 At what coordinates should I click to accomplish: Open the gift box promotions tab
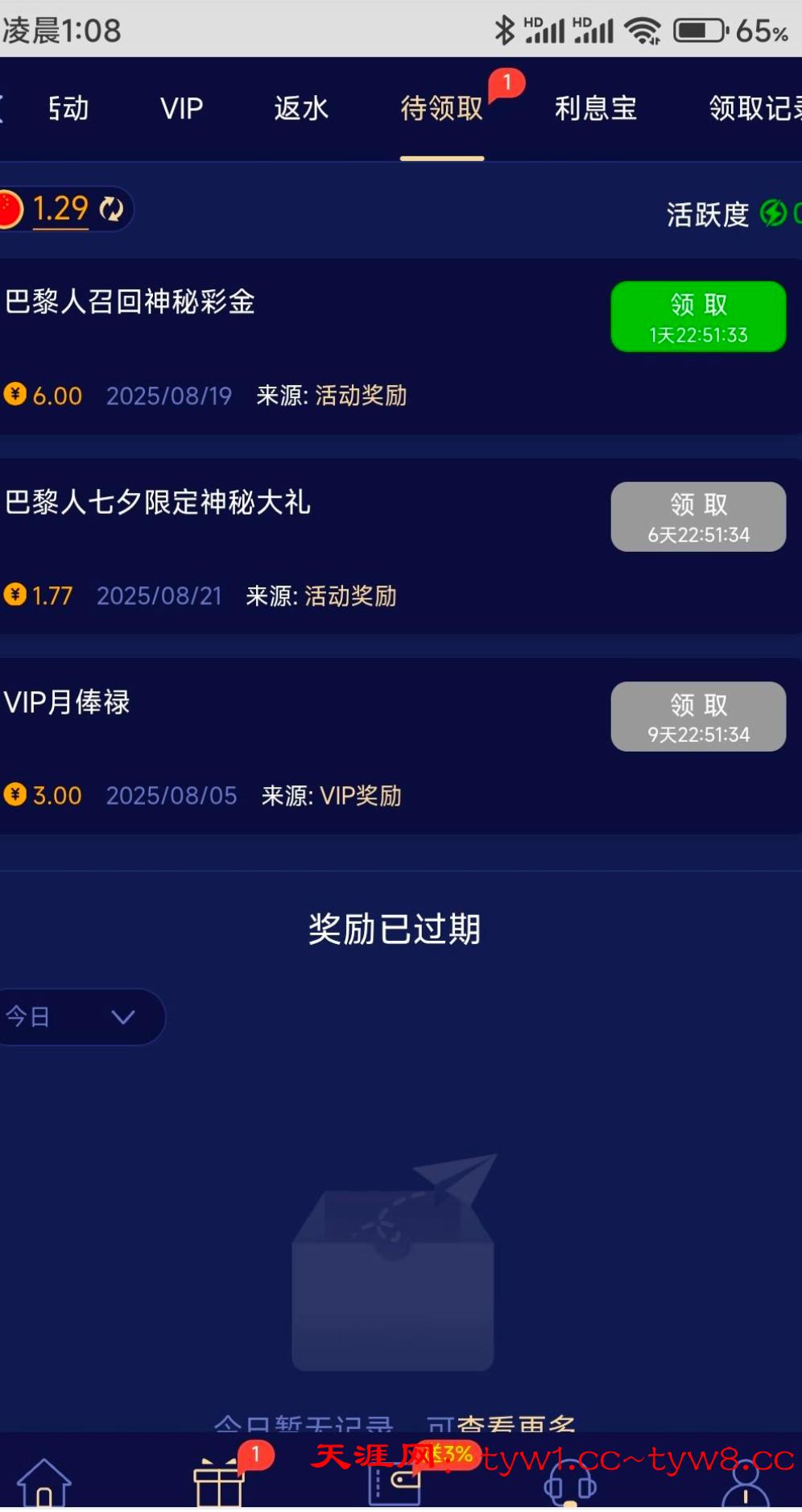[x=218, y=1481]
